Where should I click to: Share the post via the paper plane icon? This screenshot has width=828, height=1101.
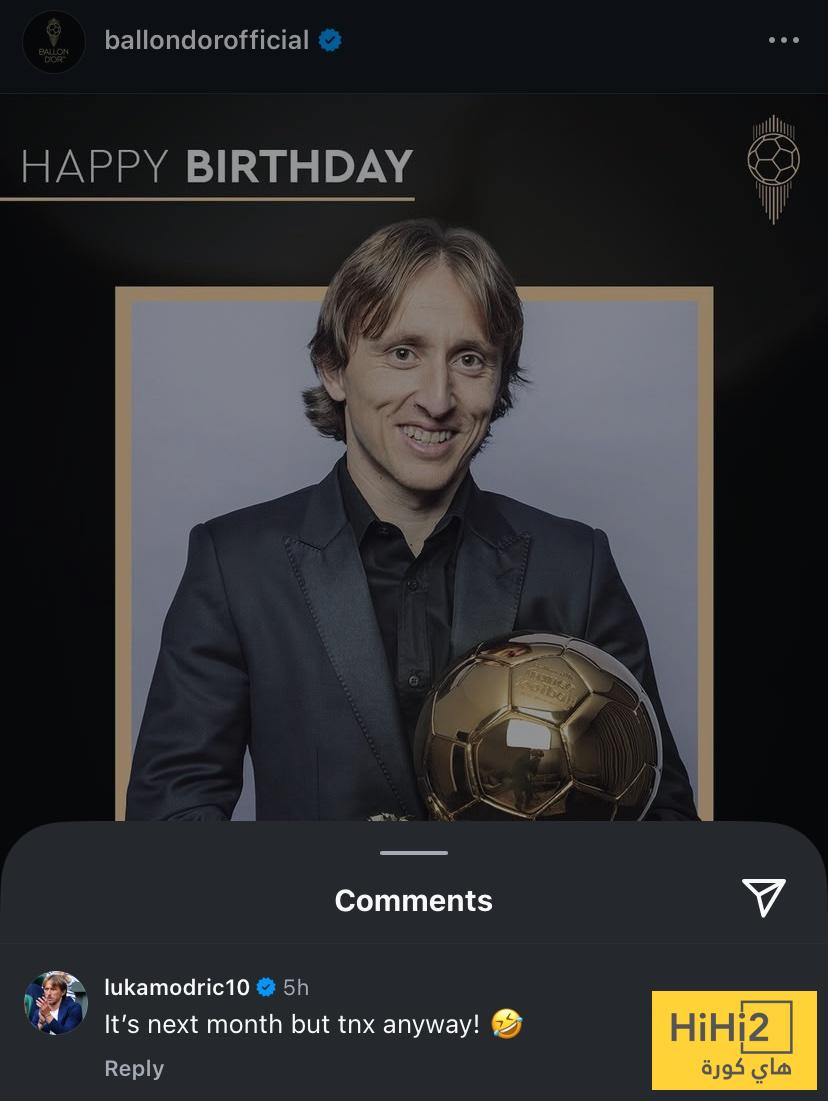click(763, 898)
